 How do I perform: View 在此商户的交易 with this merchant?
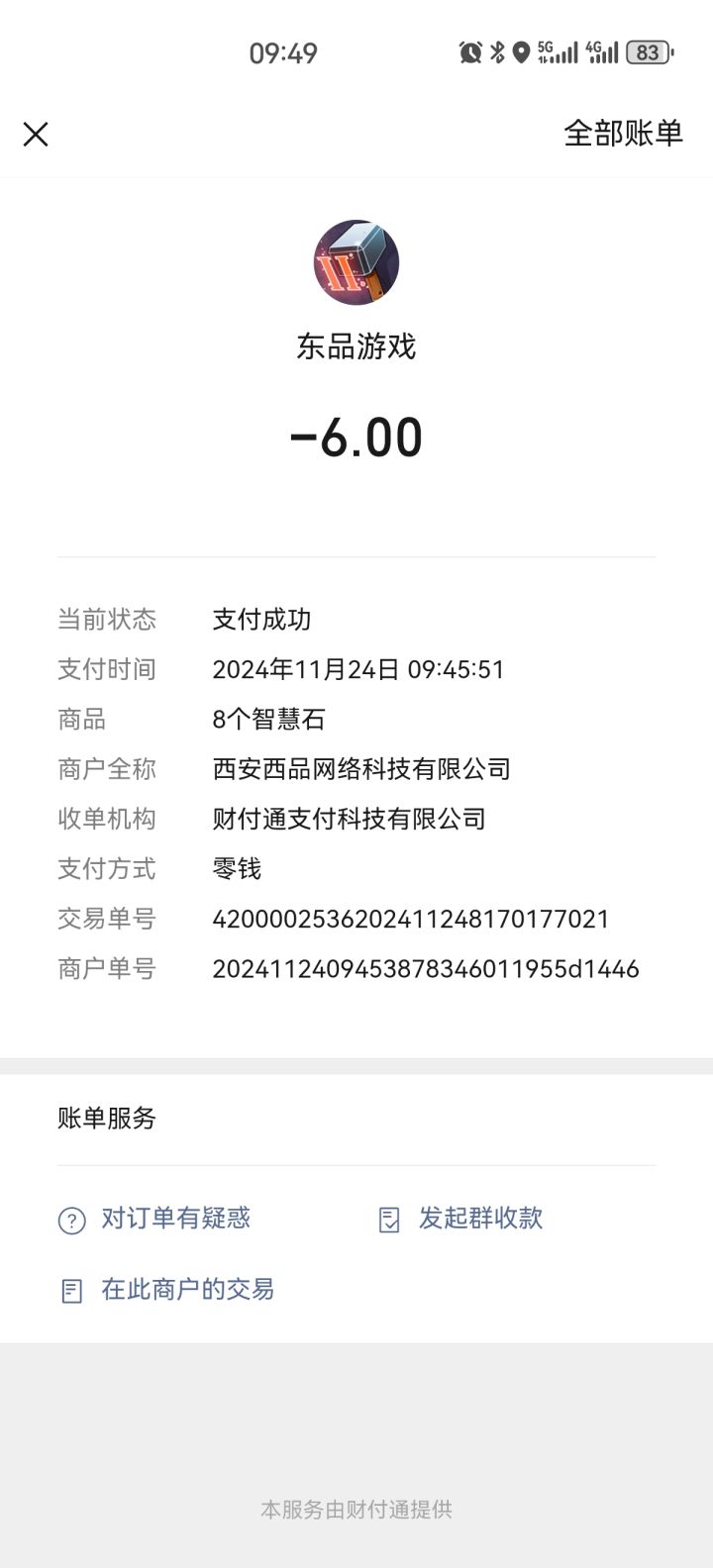pos(166,1290)
